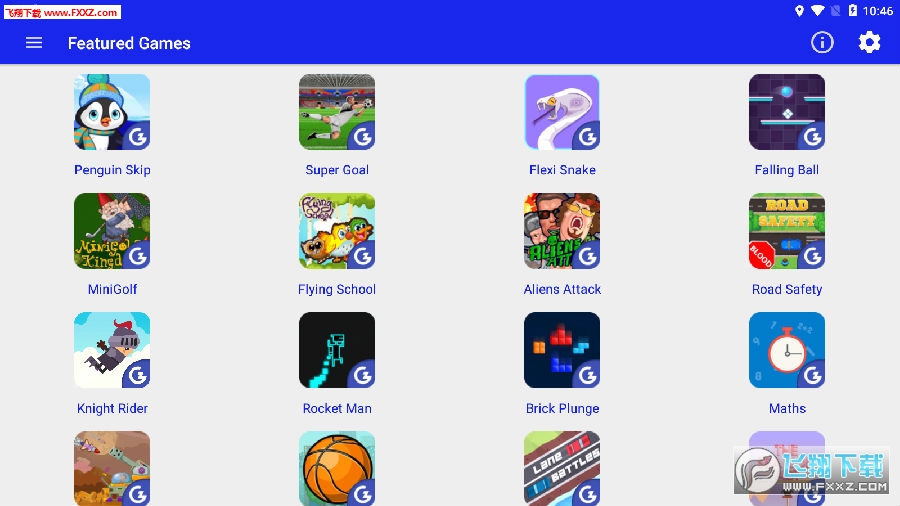Select the Falling Ball game
The height and width of the screenshot is (506, 900).
pyautogui.click(x=787, y=112)
